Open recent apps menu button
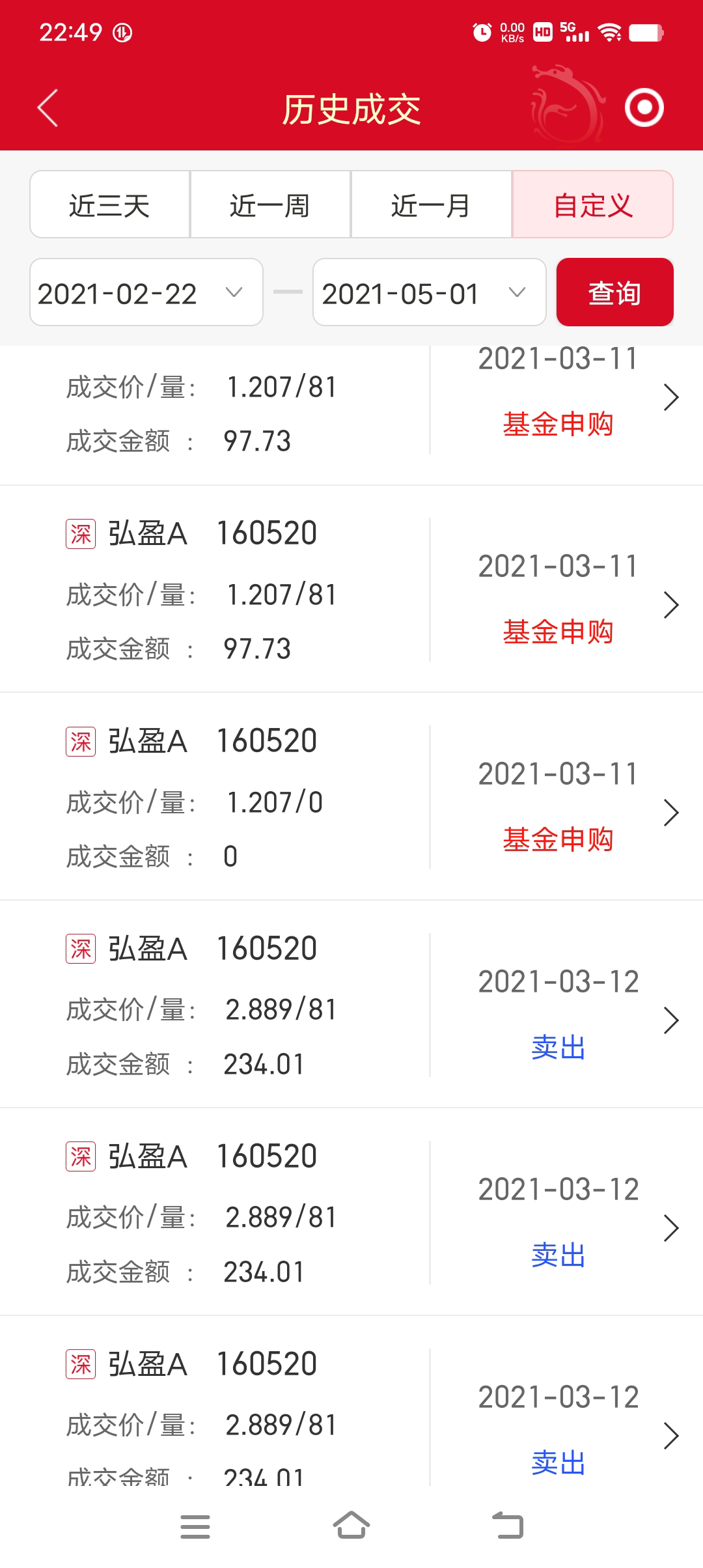703x1568 pixels. (195, 1526)
